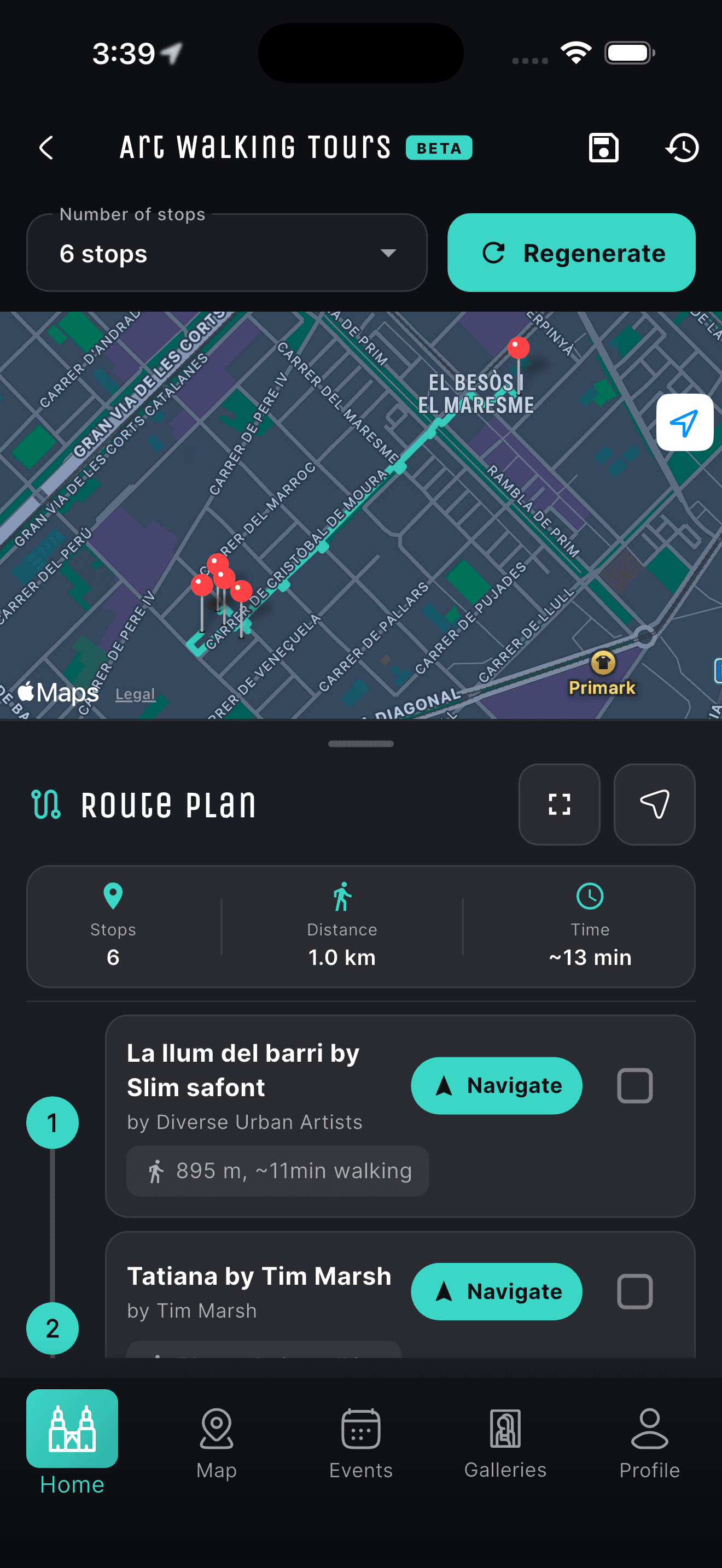Open the Profile tab
The width and height of the screenshot is (722, 1568).
coord(650,1443)
